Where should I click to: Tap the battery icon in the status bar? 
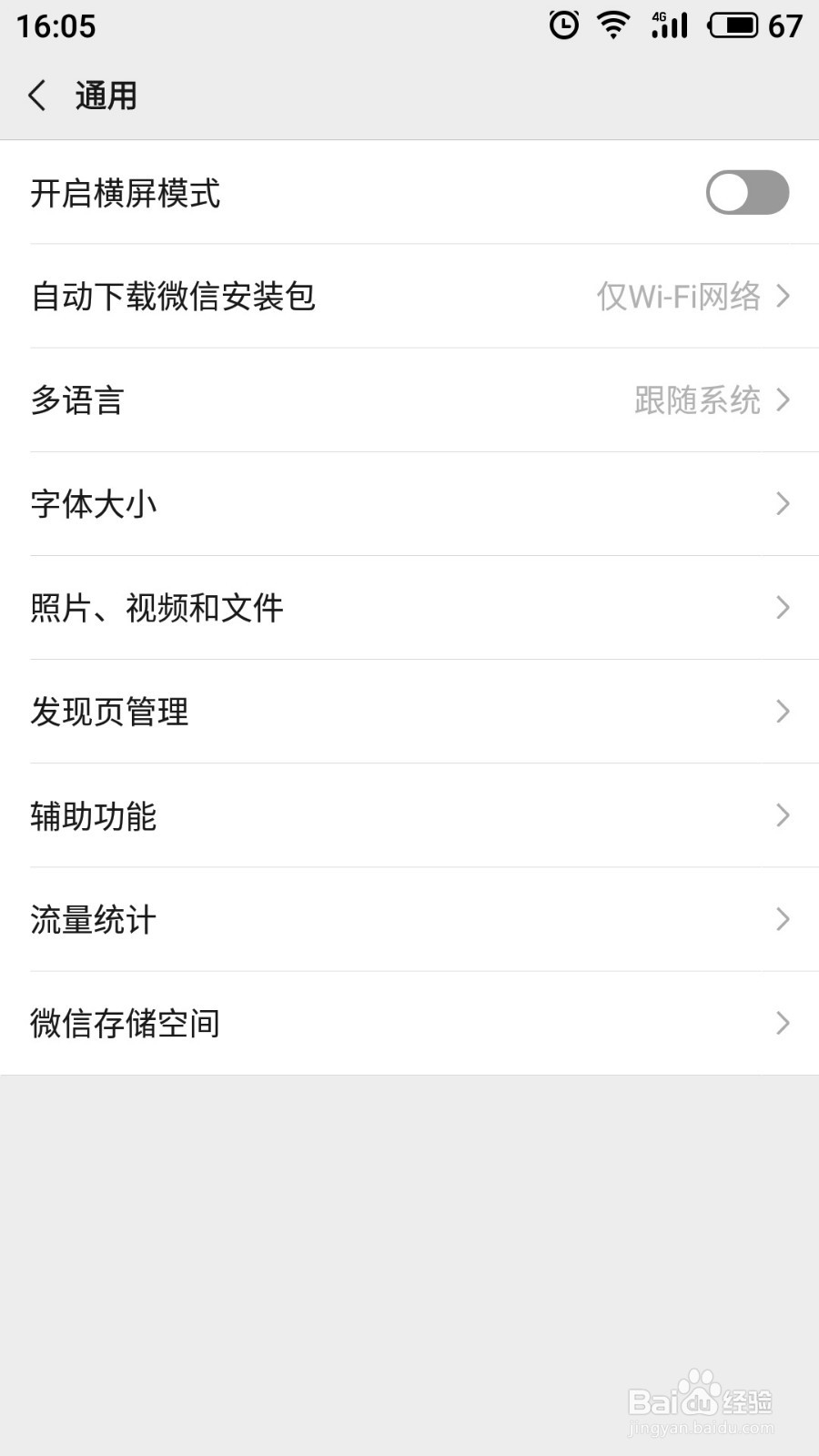coord(733,25)
